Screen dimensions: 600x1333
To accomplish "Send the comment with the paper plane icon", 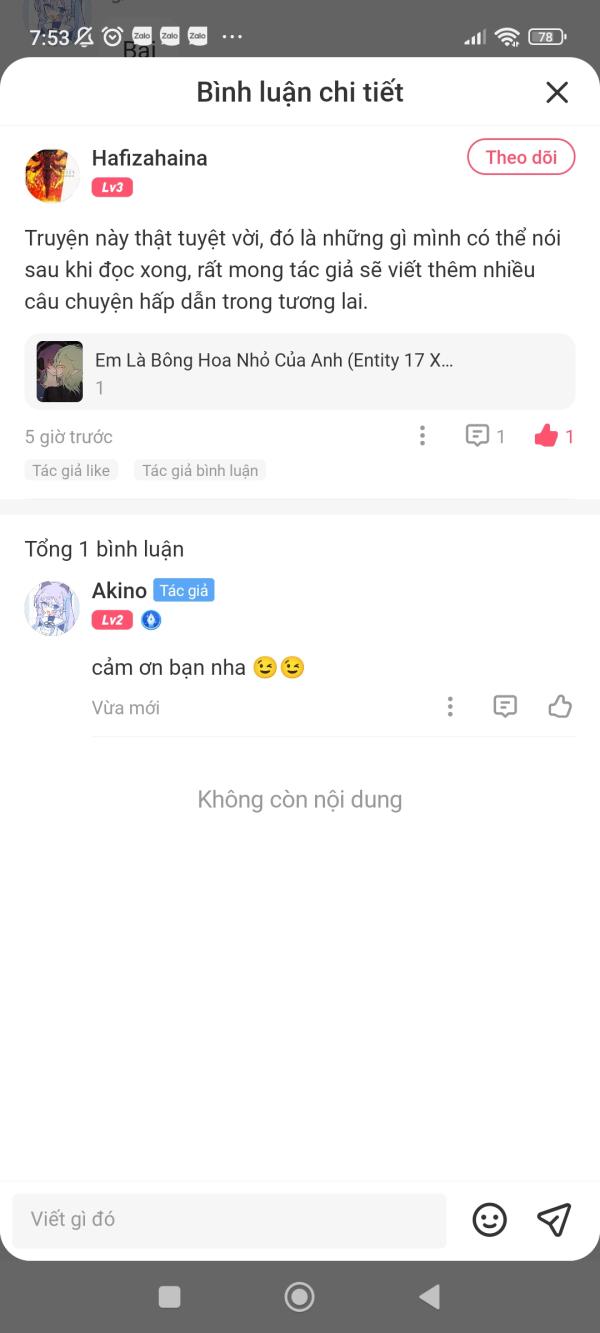I will (x=554, y=1219).
